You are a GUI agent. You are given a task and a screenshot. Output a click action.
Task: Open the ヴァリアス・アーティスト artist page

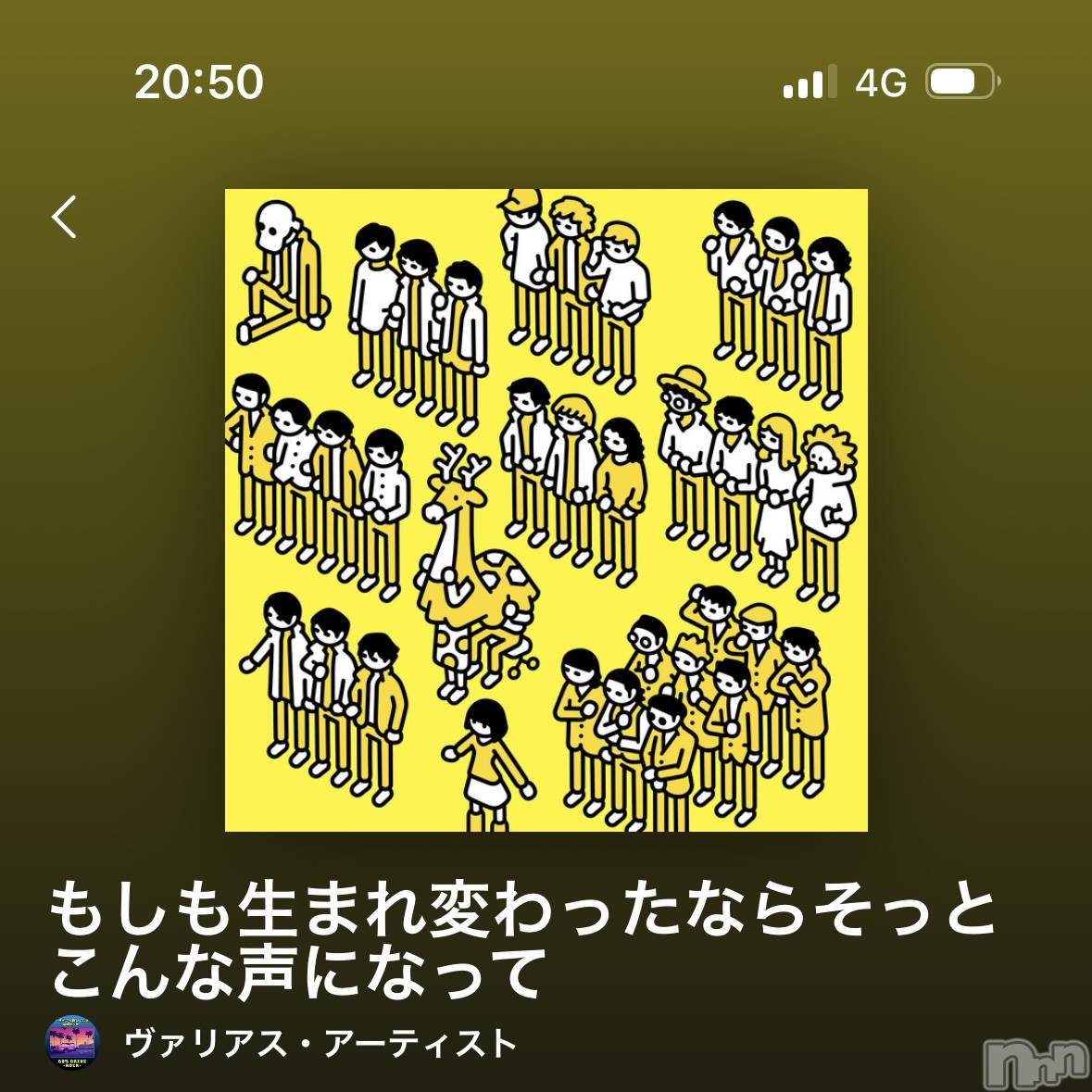[320, 1044]
